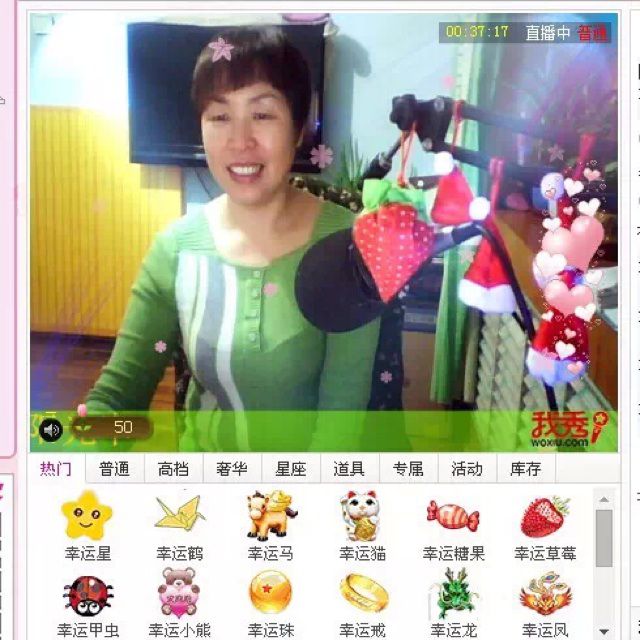The image size is (640, 640).
Task: Tap the gift list scrollbar
Action: coord(604,538)
